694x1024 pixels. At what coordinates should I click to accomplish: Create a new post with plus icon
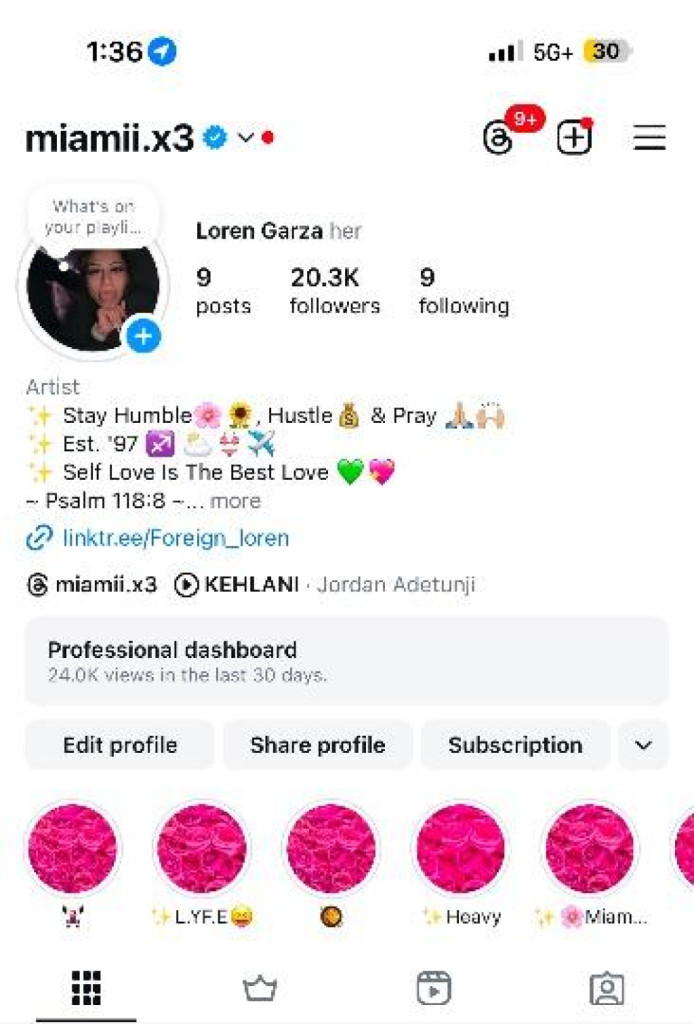[574, 139]
